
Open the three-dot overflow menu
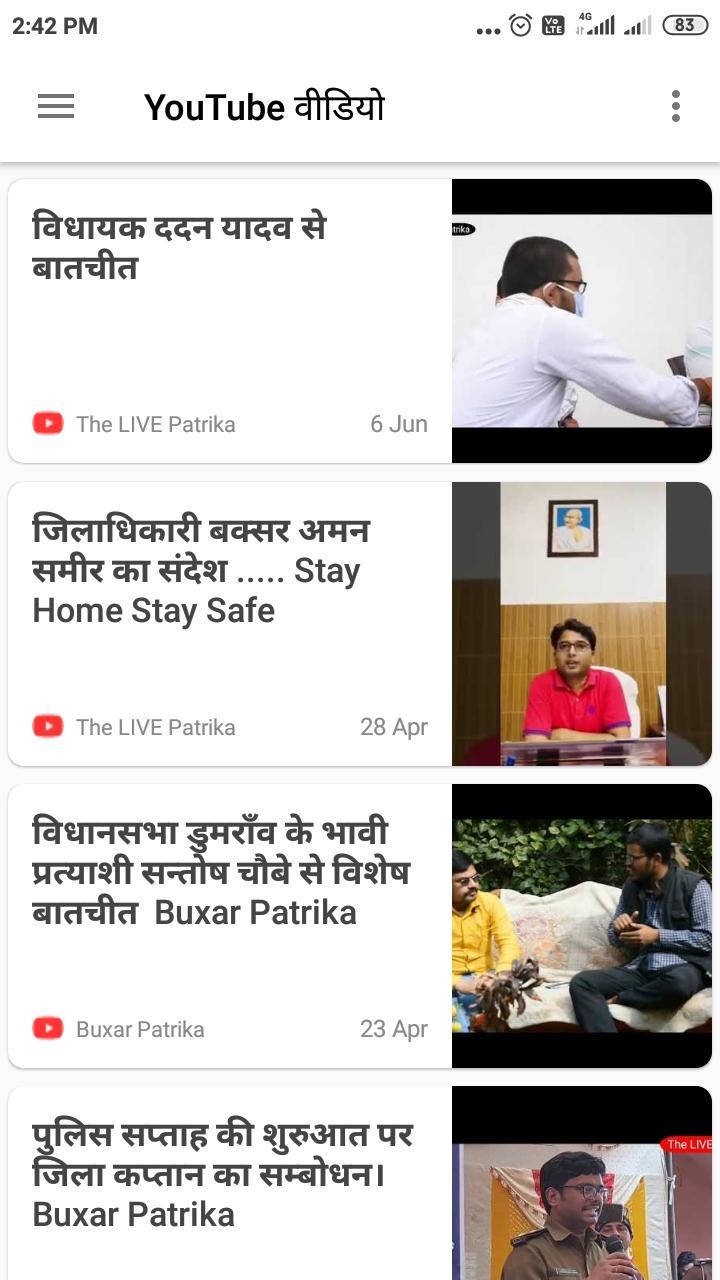tap(676, 106)
